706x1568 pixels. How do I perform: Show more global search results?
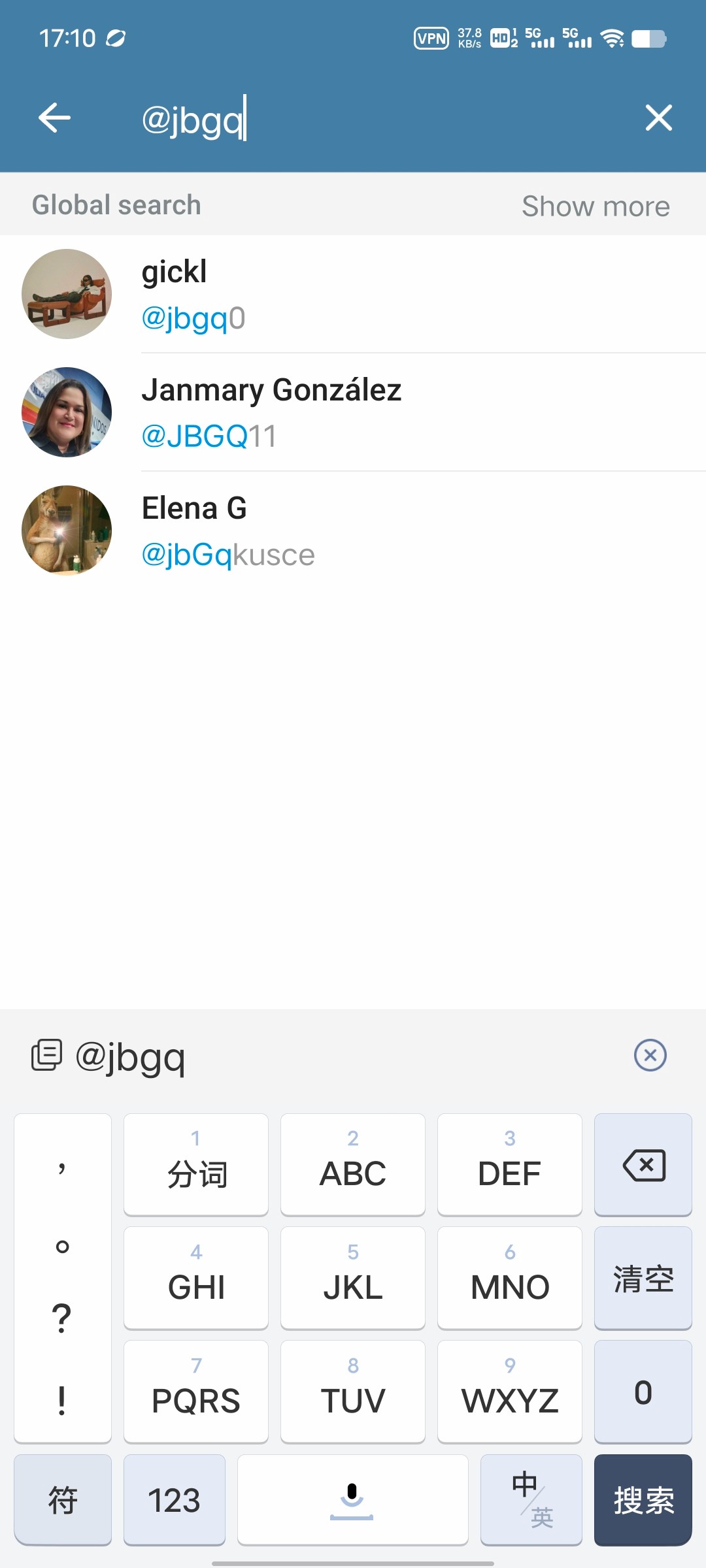(x=596, y=206)
